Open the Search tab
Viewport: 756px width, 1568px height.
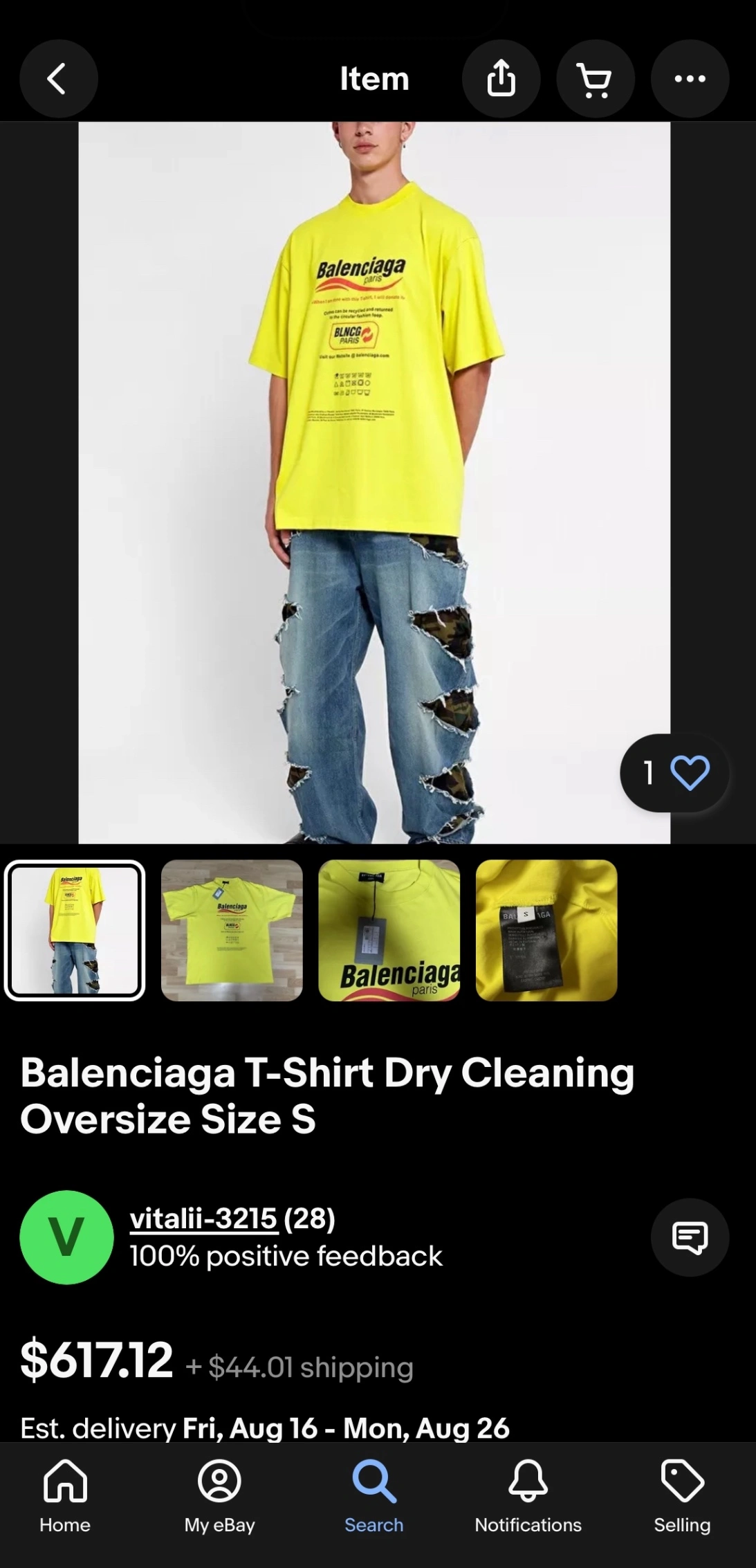tap(374, 1496)
